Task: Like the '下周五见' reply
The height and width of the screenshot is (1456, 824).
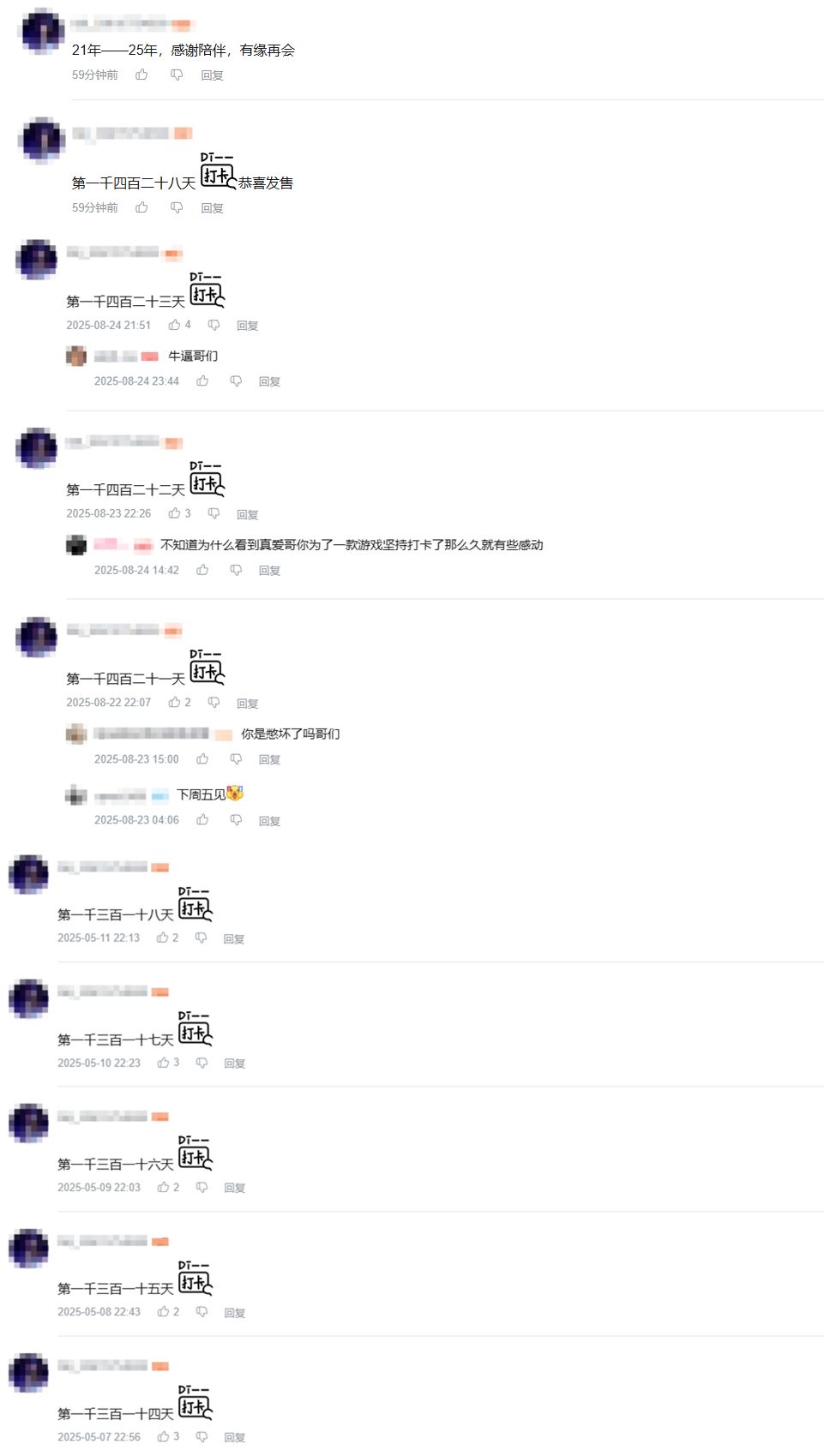Action: point(202,820)
